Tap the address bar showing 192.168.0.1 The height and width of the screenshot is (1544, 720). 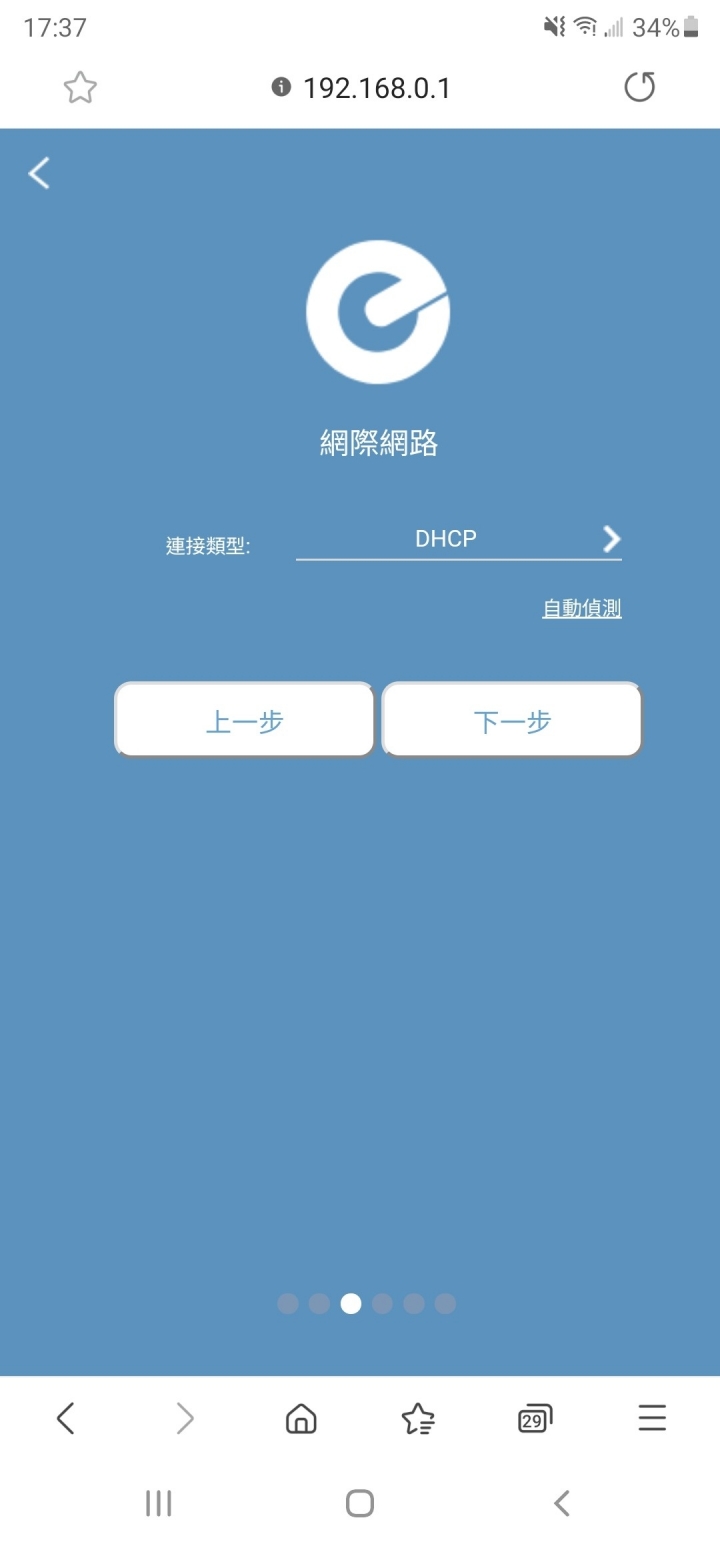click(376, 88)
